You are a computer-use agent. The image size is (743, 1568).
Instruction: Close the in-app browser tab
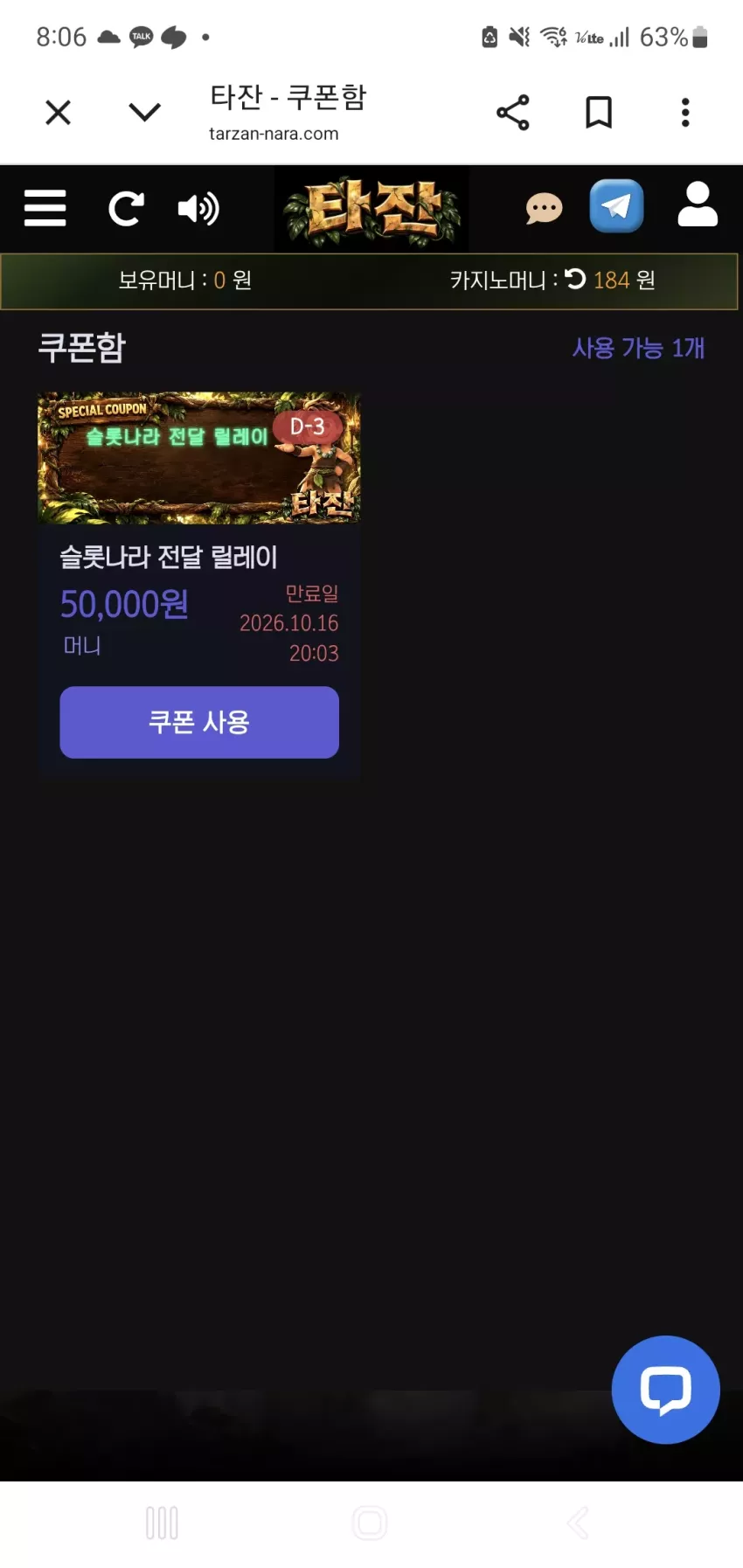pyautogui.click(x=58, y=112)
